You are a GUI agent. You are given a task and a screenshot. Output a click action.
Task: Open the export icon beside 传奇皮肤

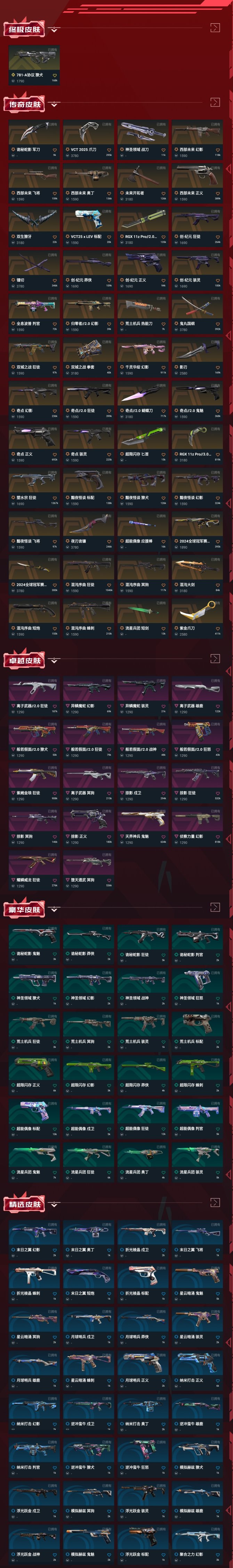[x=214, y=102]
